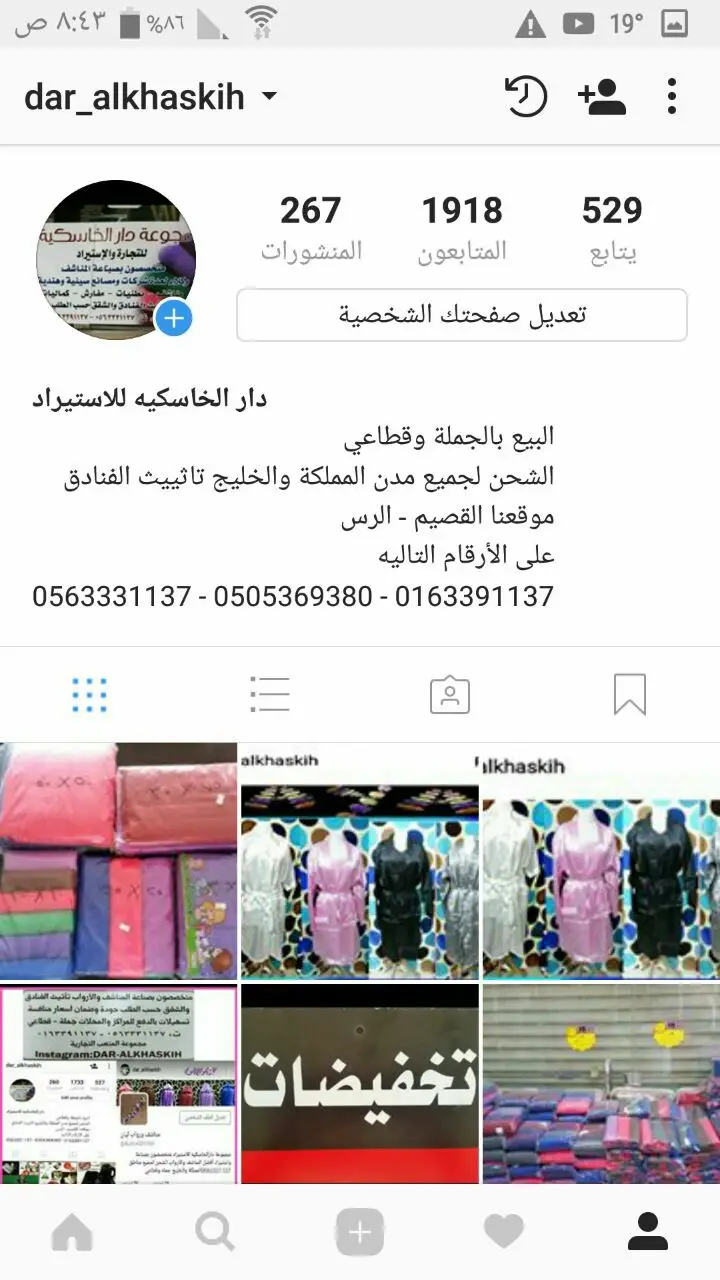Open the three-dot overflow menu
Viewport: 720px width, 1280px height.
pos(672,97)
